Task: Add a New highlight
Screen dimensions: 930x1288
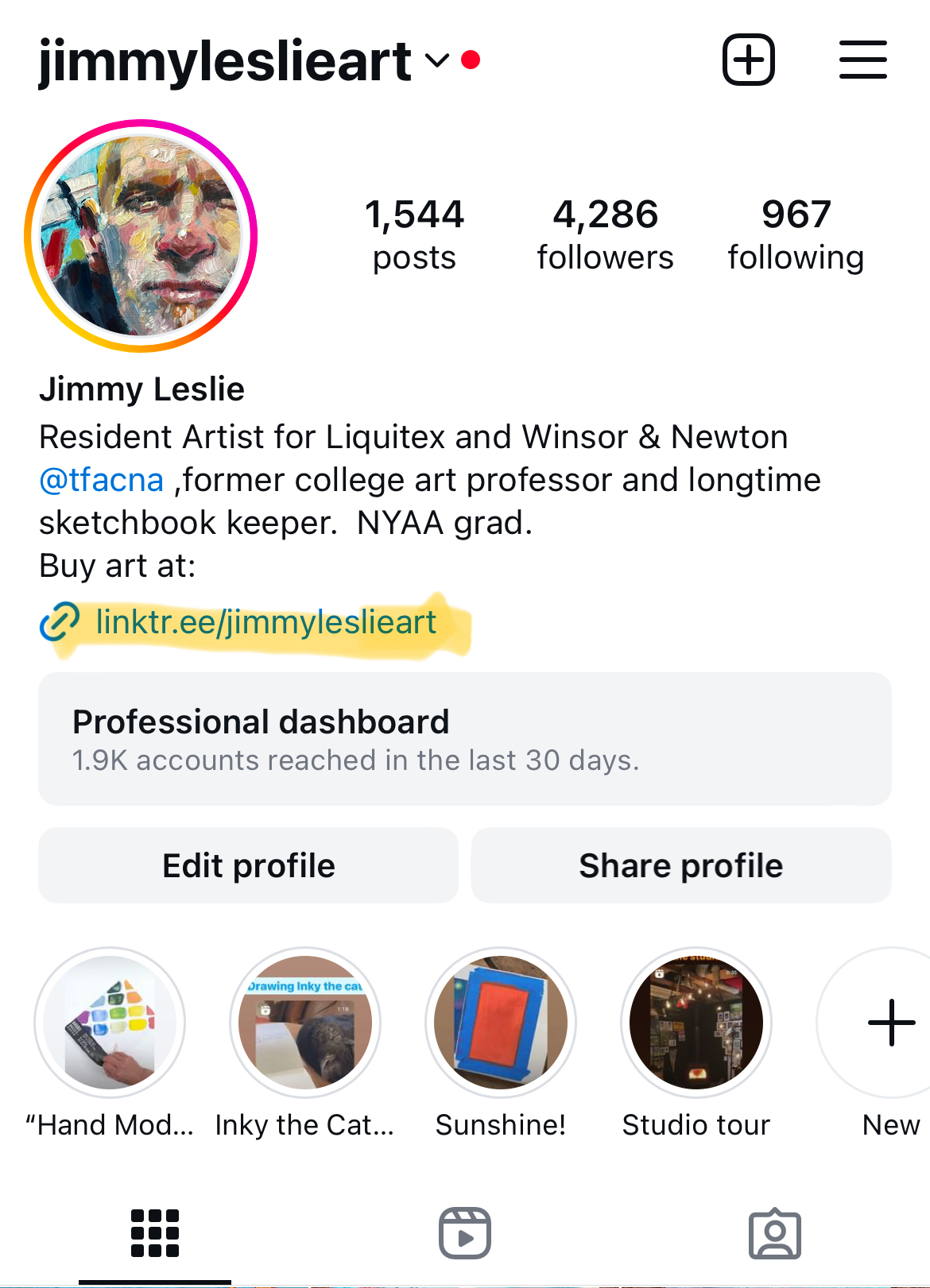Action: click(890, 1023)
